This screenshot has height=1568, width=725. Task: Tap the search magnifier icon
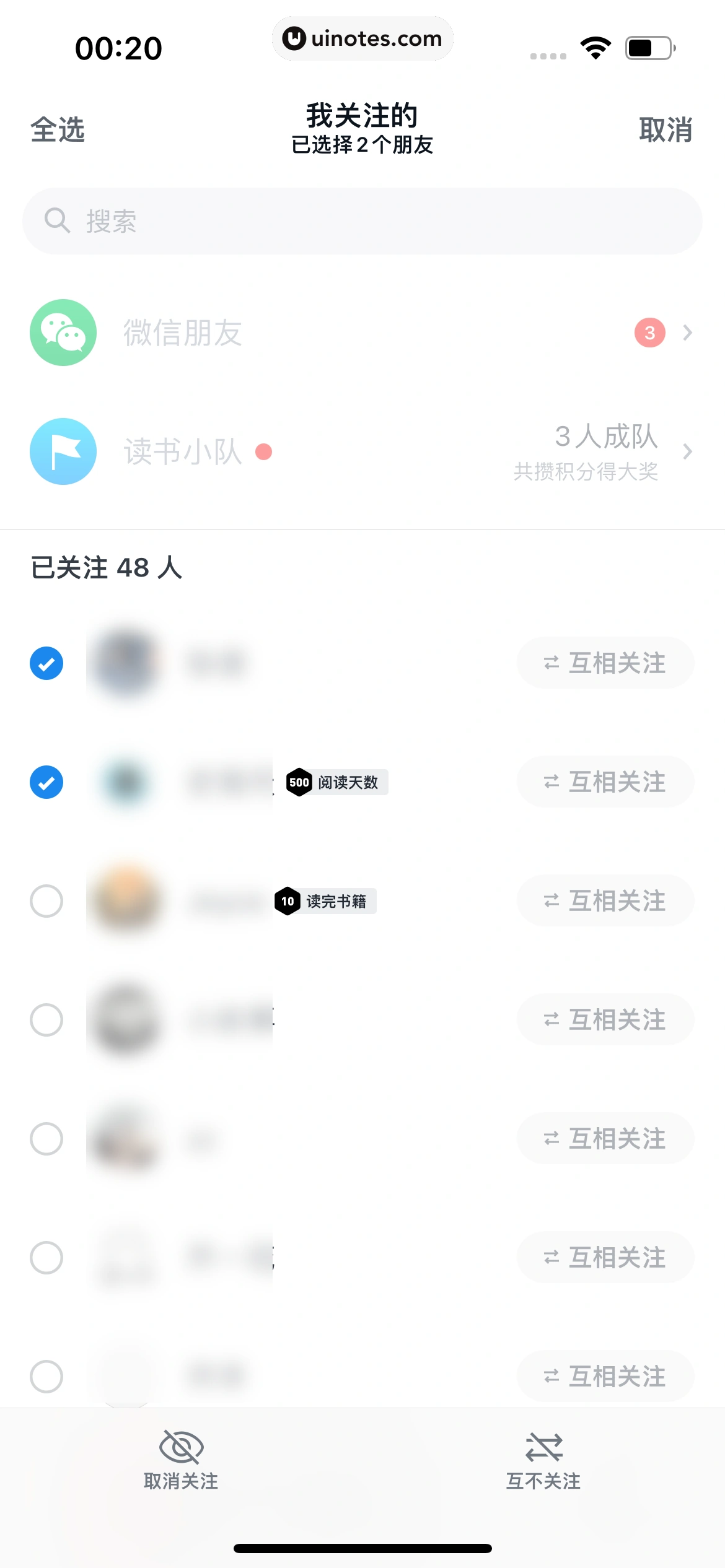(57, 220)
